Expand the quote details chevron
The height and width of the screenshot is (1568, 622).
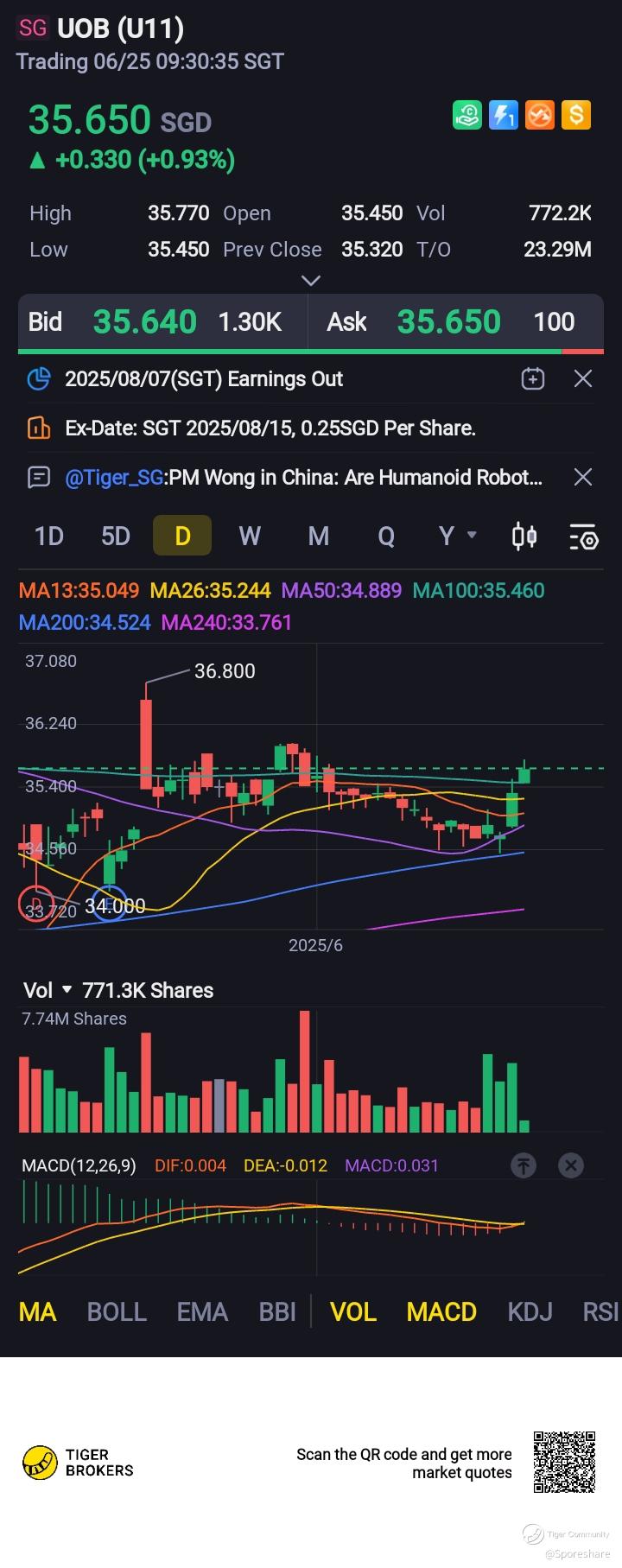pyautogui.click(x=311, y=280)
